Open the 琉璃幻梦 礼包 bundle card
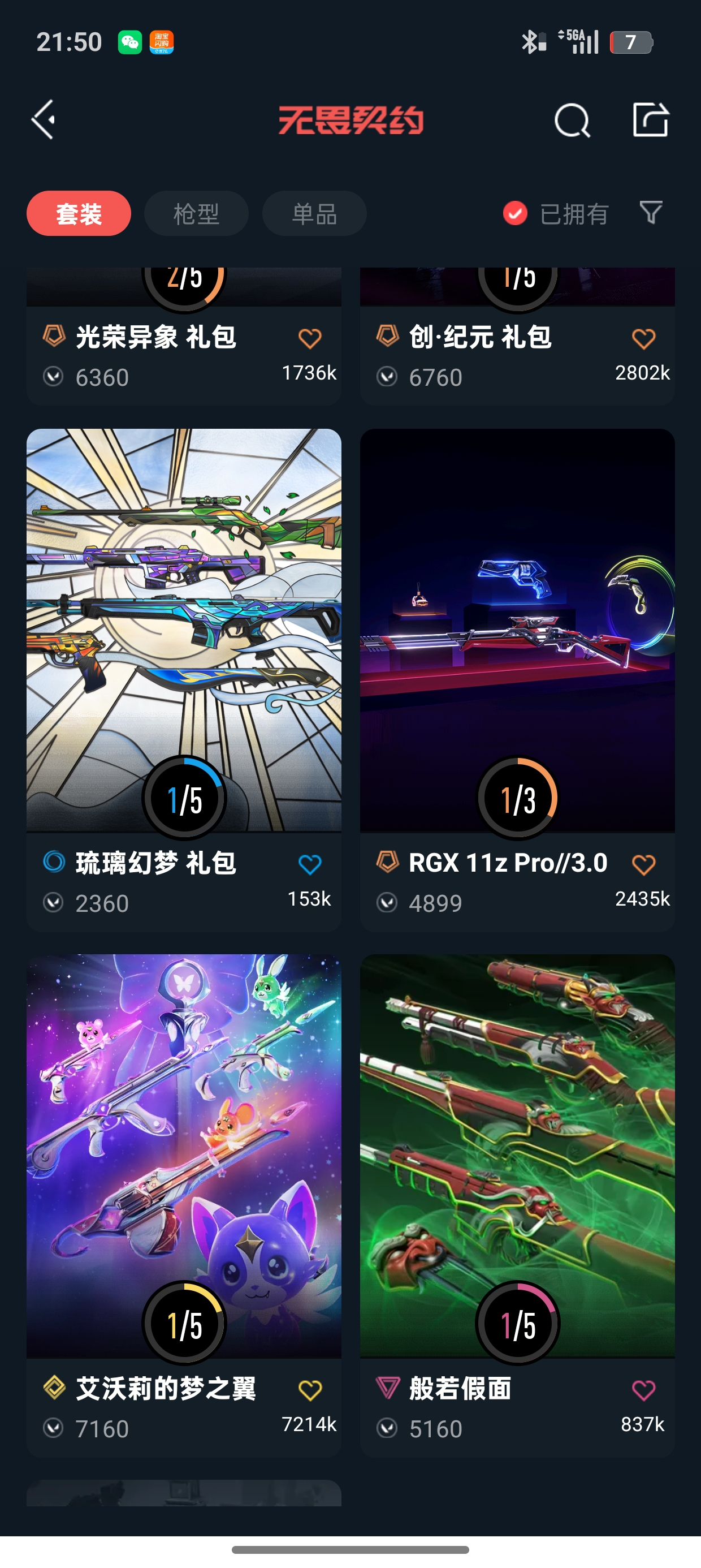701x1568 pixels. coord(184,680)
